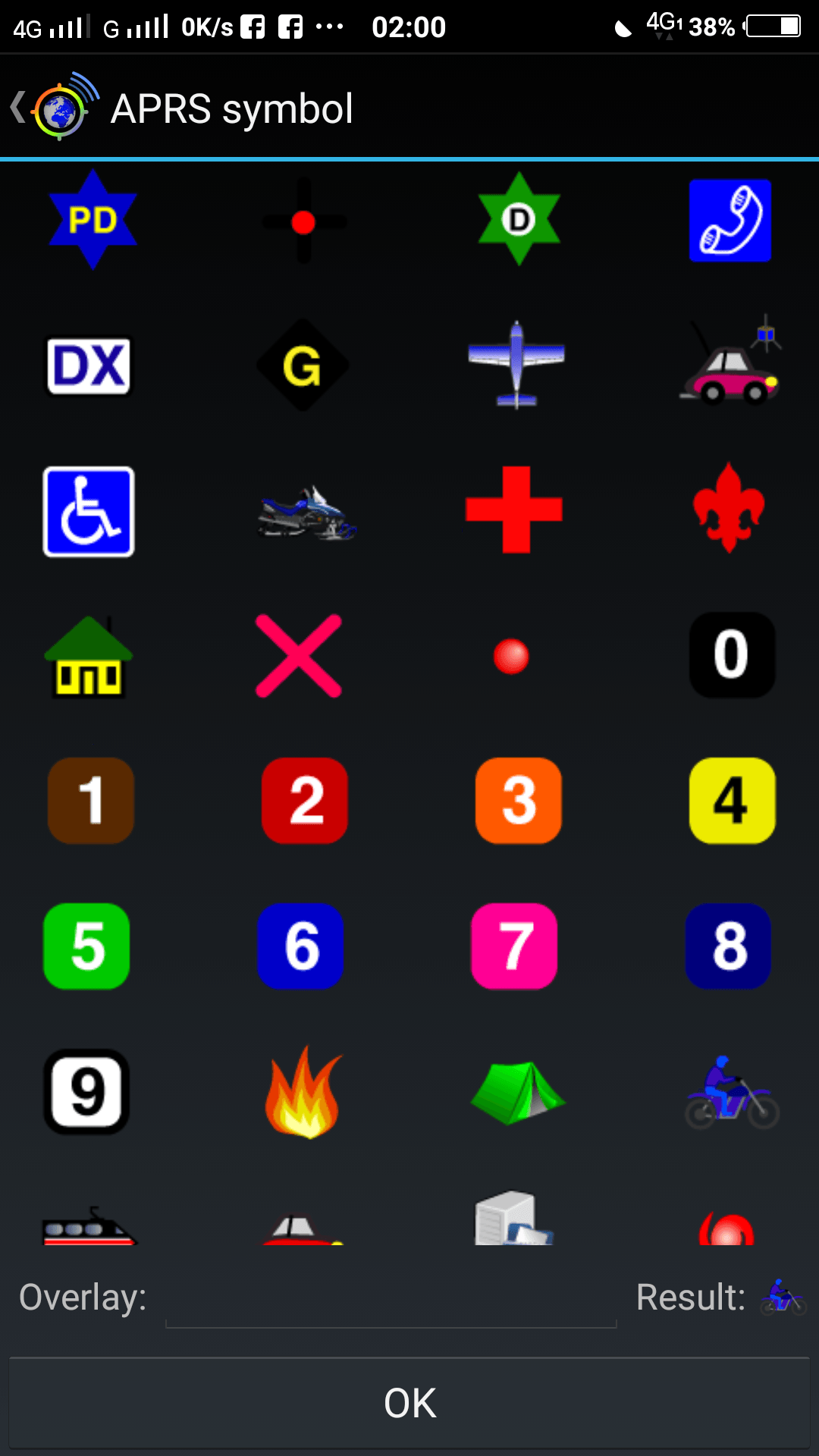Pick the red cross symbol
819x1456 pixels.
(x=514, y=510)
